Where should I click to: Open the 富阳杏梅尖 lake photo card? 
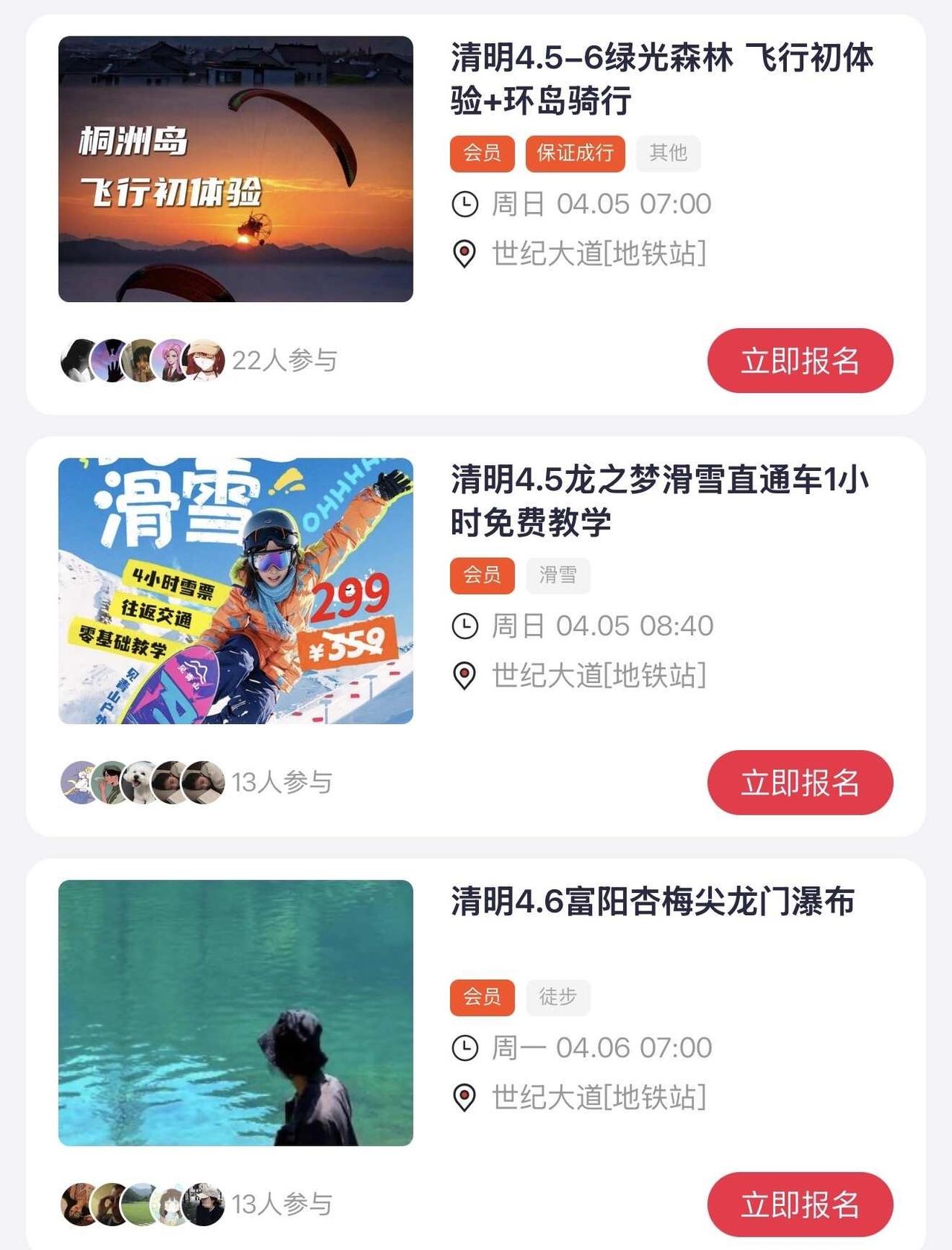click(236, 1013)
